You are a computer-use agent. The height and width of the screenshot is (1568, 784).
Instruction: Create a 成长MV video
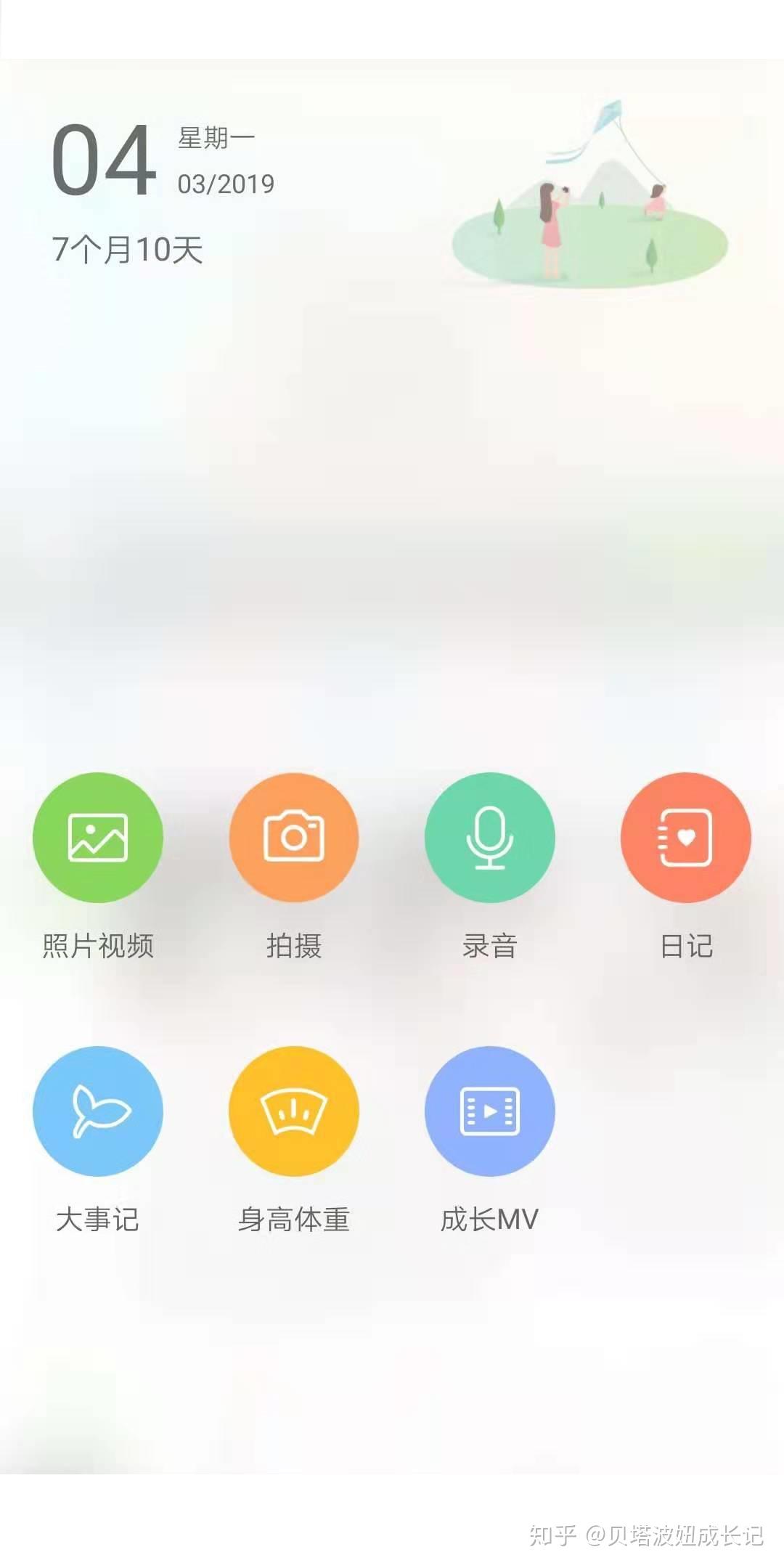(x=490, y=1111)
